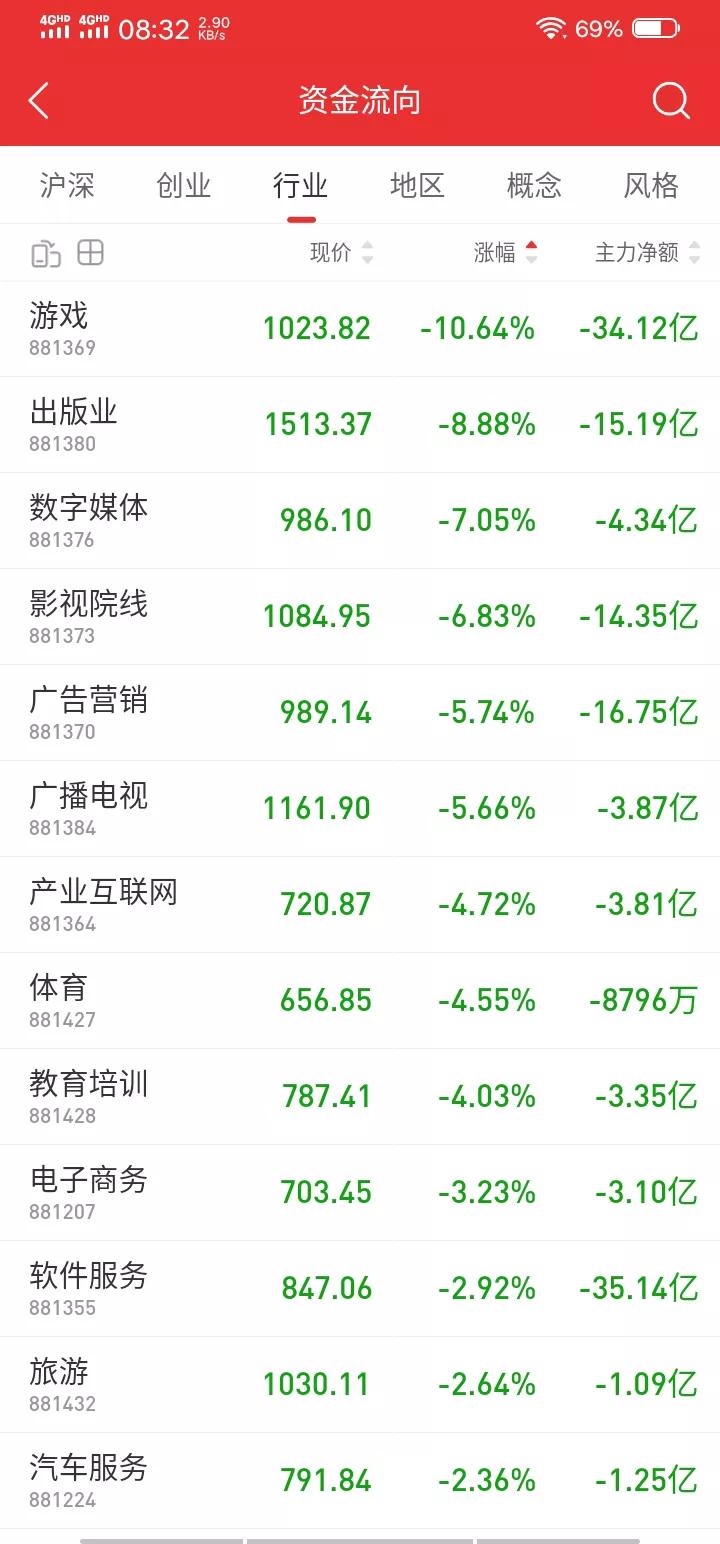Image resolution: width=720 pixels, height=1544 pixels.
Task: Switch to the 概念 tab
Action: [534, 185]
